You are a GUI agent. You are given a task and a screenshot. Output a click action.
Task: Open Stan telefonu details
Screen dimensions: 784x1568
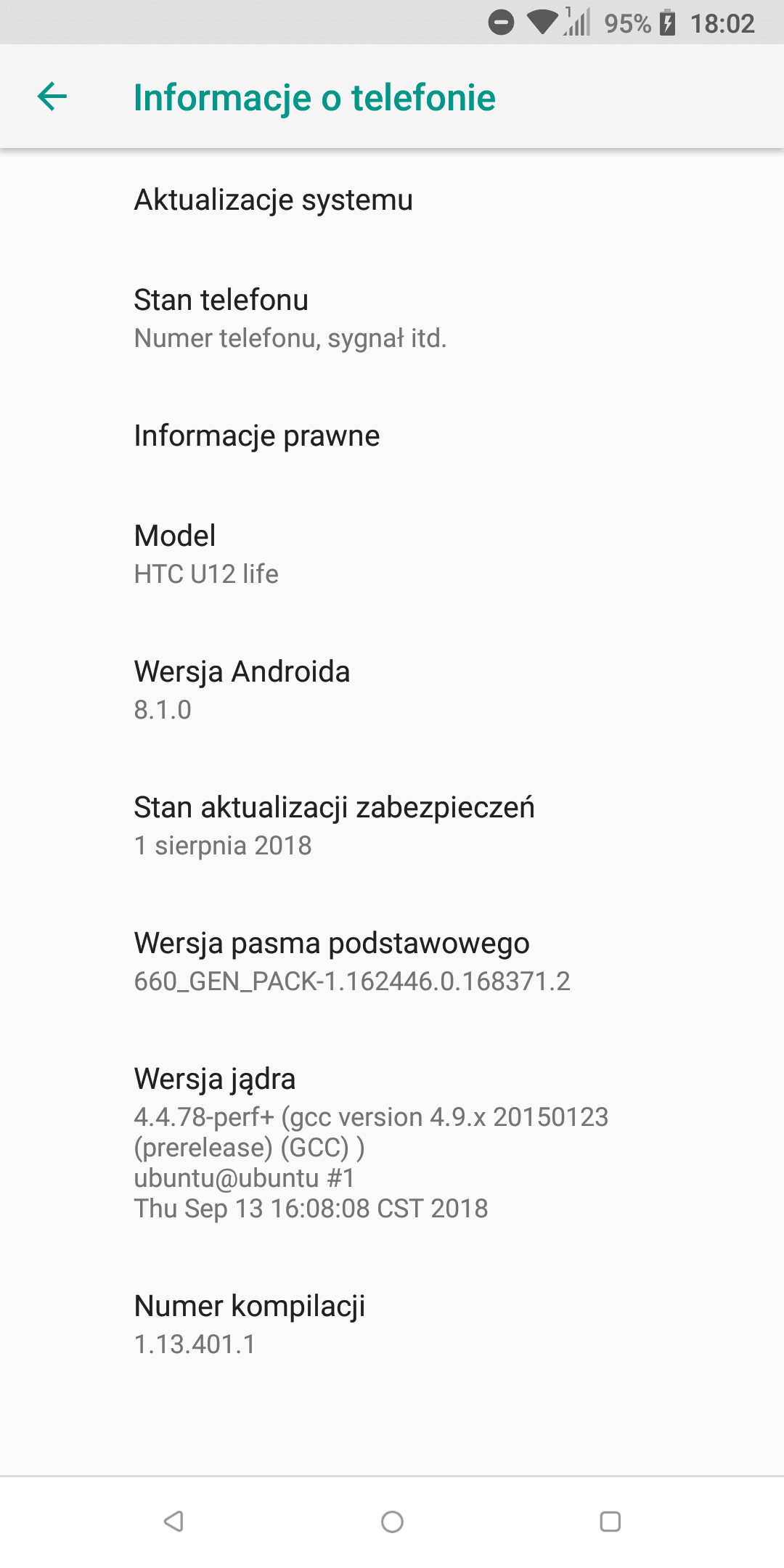(x=392, y=318)
